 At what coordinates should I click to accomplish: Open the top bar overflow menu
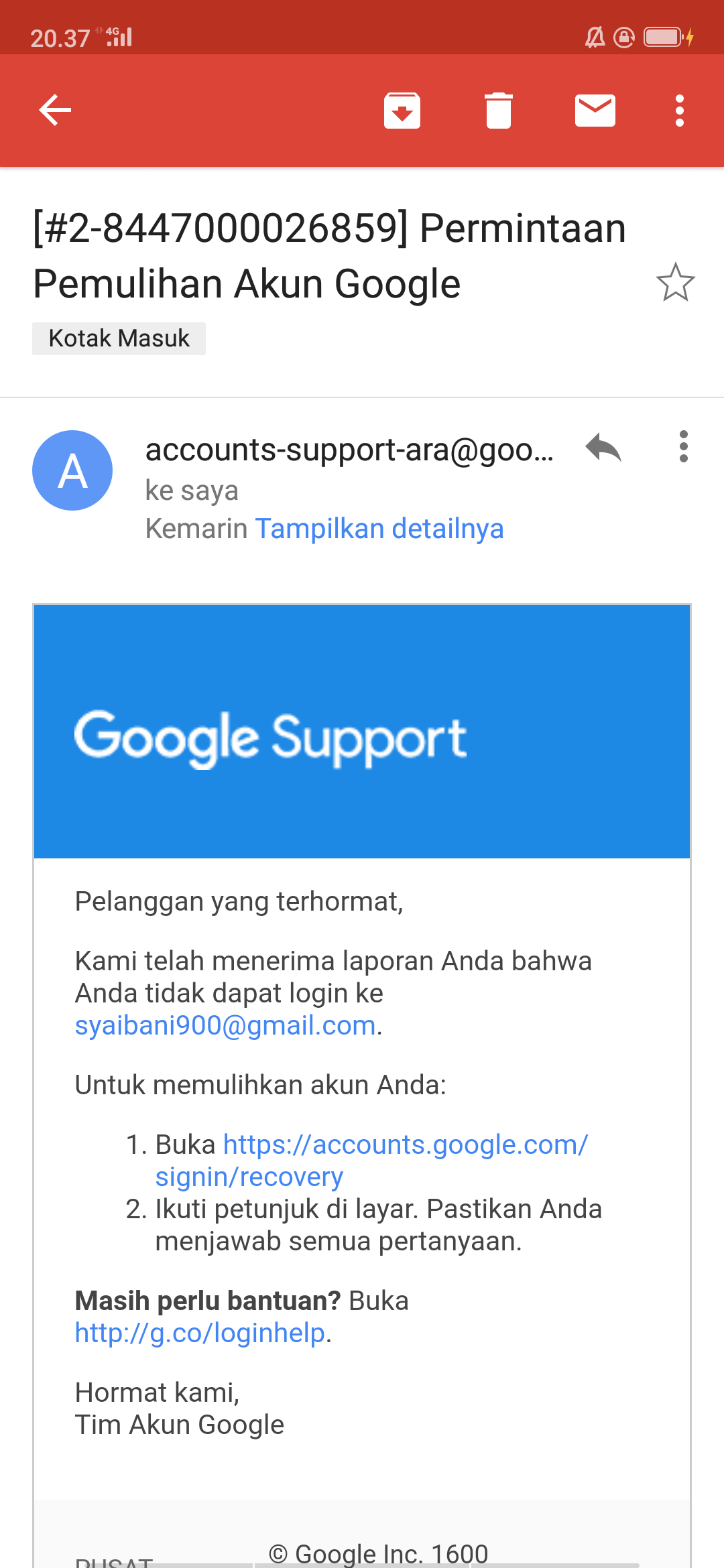679,111
